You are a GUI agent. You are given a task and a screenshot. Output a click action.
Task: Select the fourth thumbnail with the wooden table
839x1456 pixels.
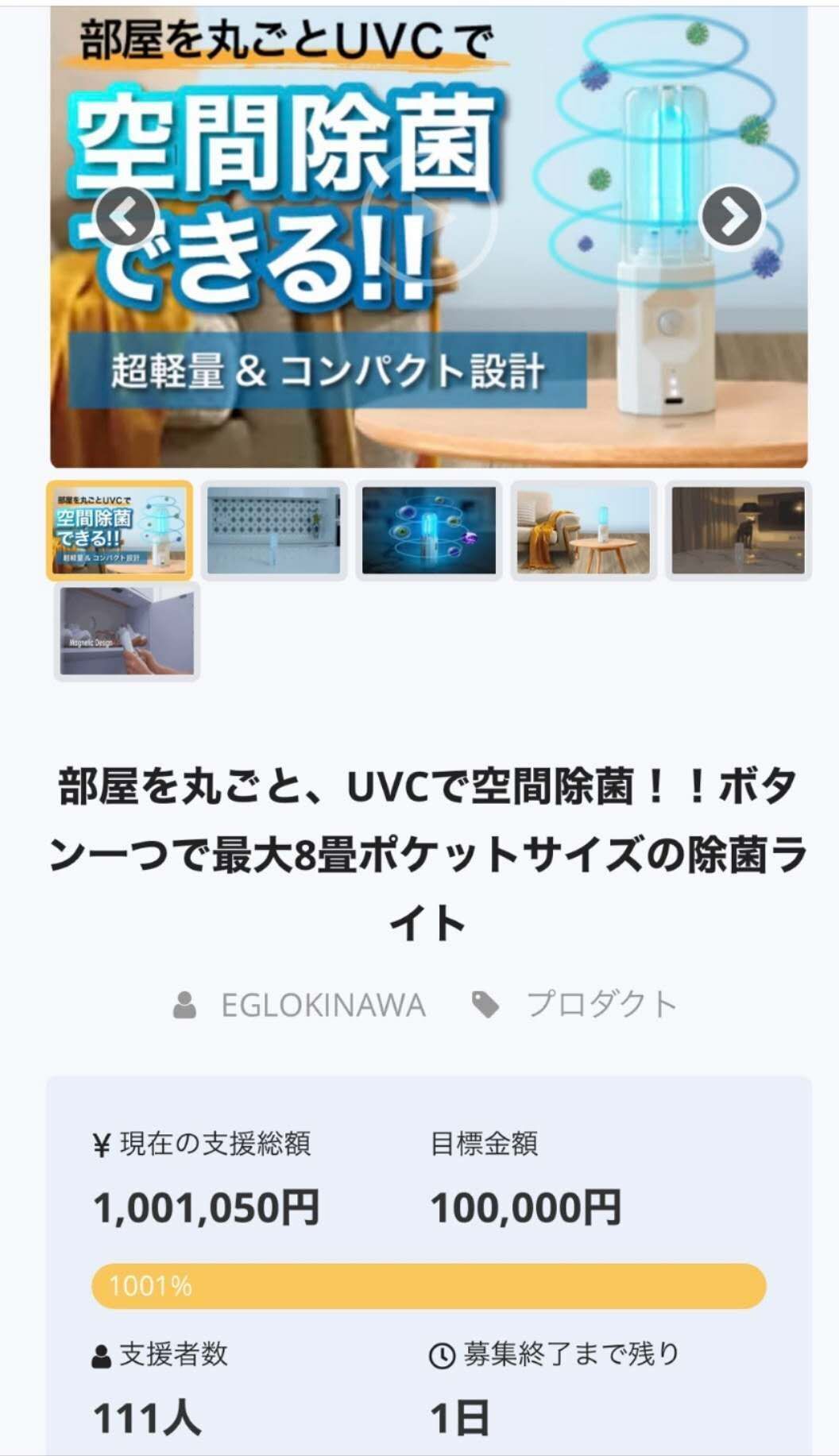(x=583, y=530)
